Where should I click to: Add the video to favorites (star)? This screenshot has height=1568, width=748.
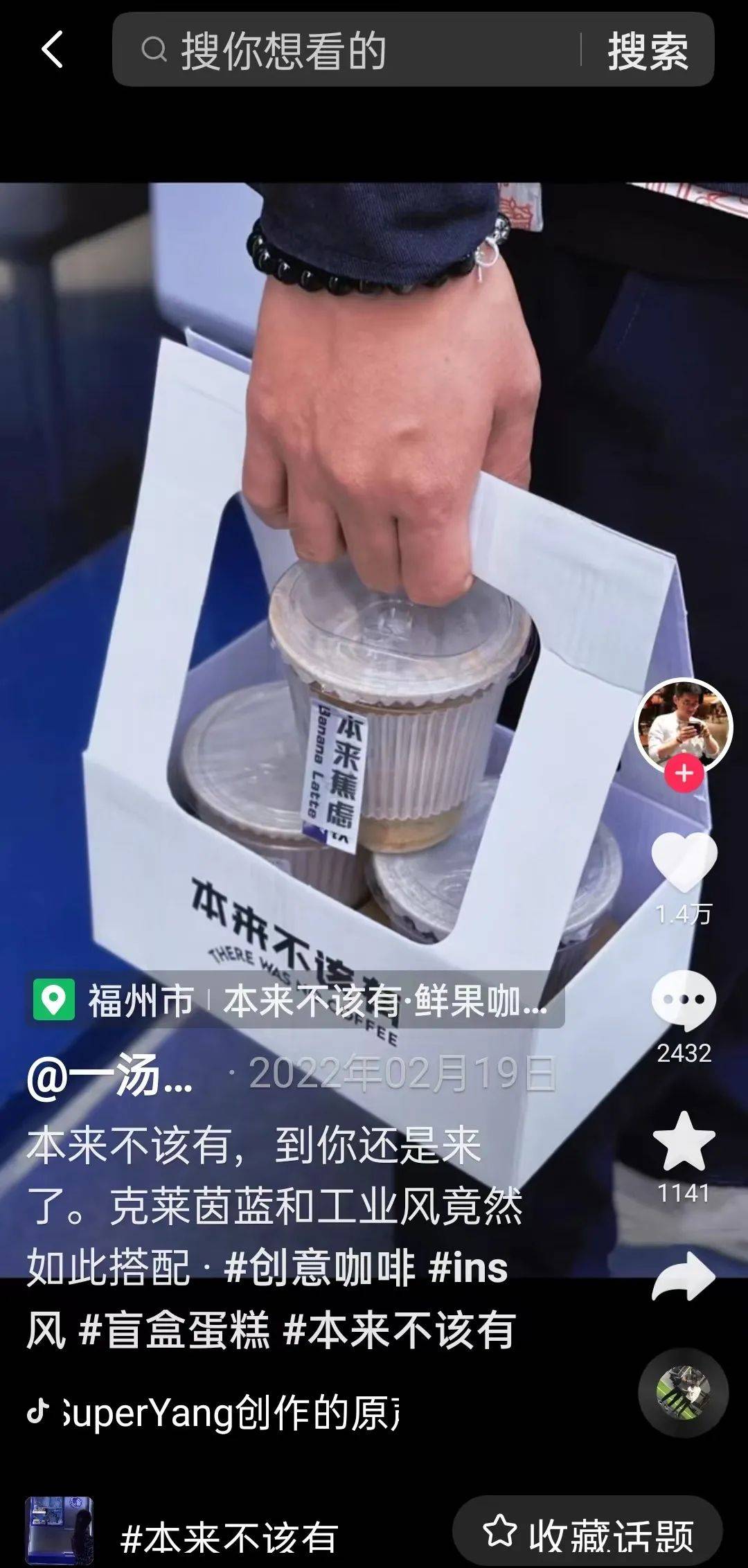[x=684, y=1143]
